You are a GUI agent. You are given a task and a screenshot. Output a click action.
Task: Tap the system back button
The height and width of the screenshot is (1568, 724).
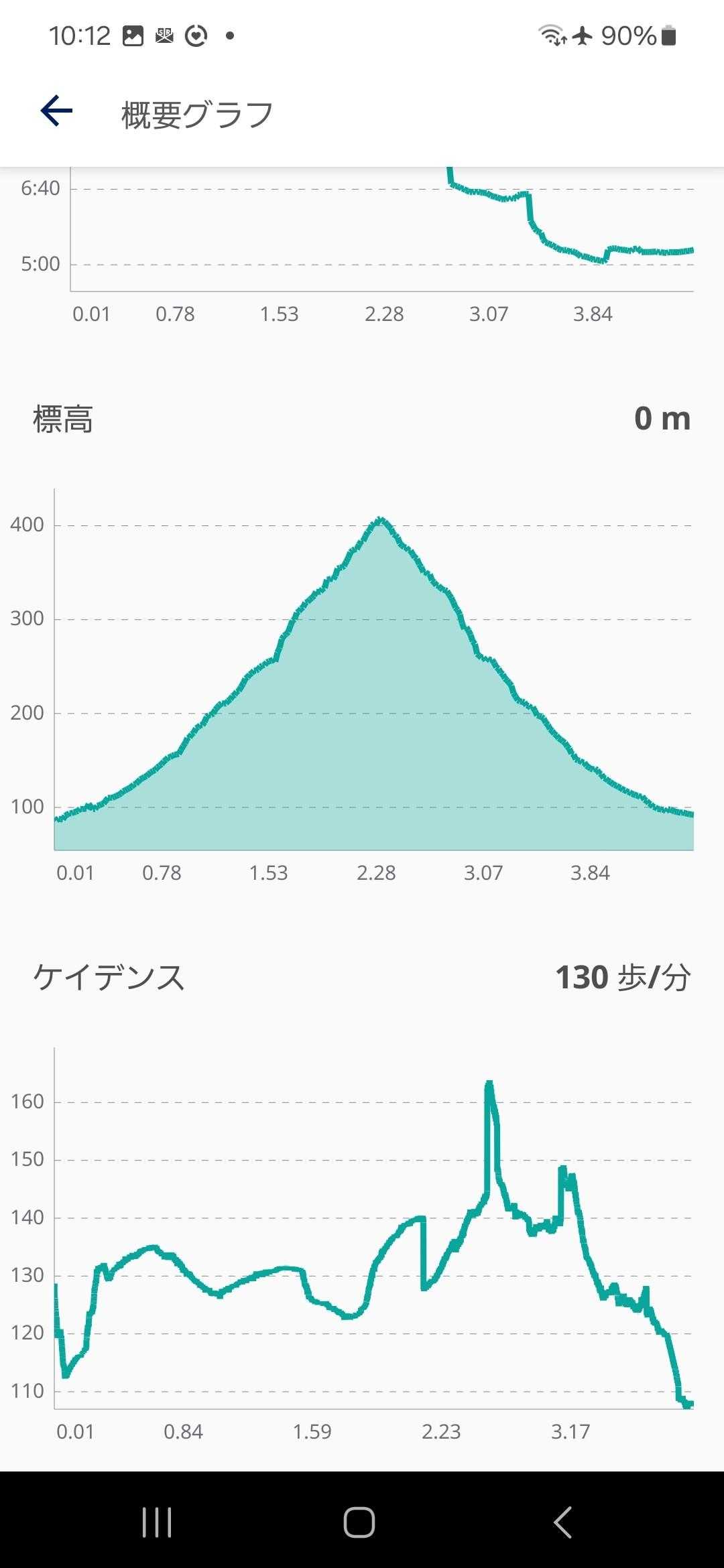[x=563, y=1522]
